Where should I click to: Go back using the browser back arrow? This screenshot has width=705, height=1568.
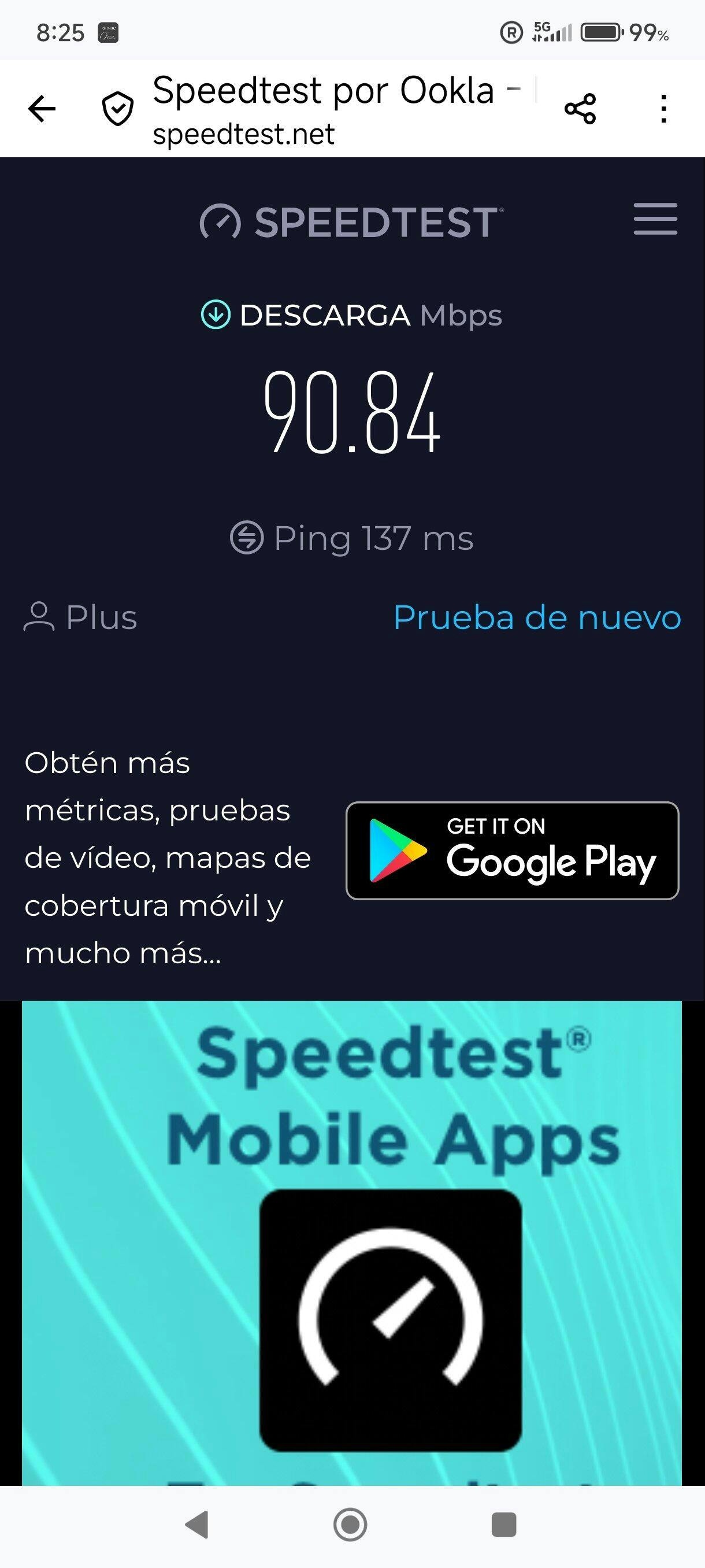pyautogui.click(x=42, y=110)
